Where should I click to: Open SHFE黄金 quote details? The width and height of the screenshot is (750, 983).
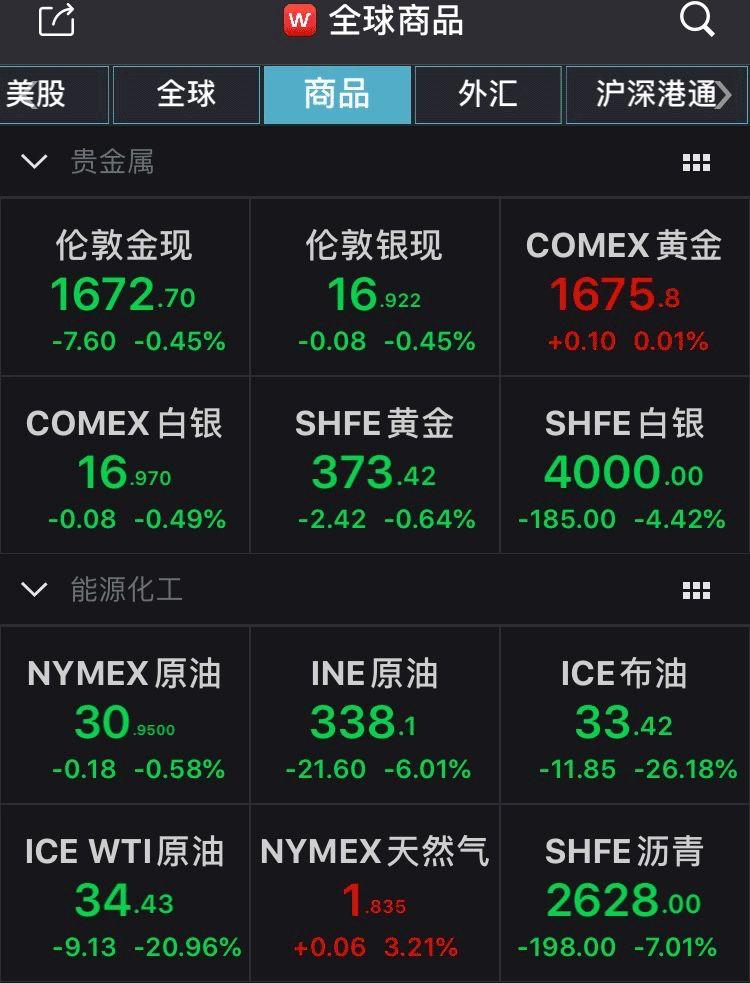[x=375, y=465]
